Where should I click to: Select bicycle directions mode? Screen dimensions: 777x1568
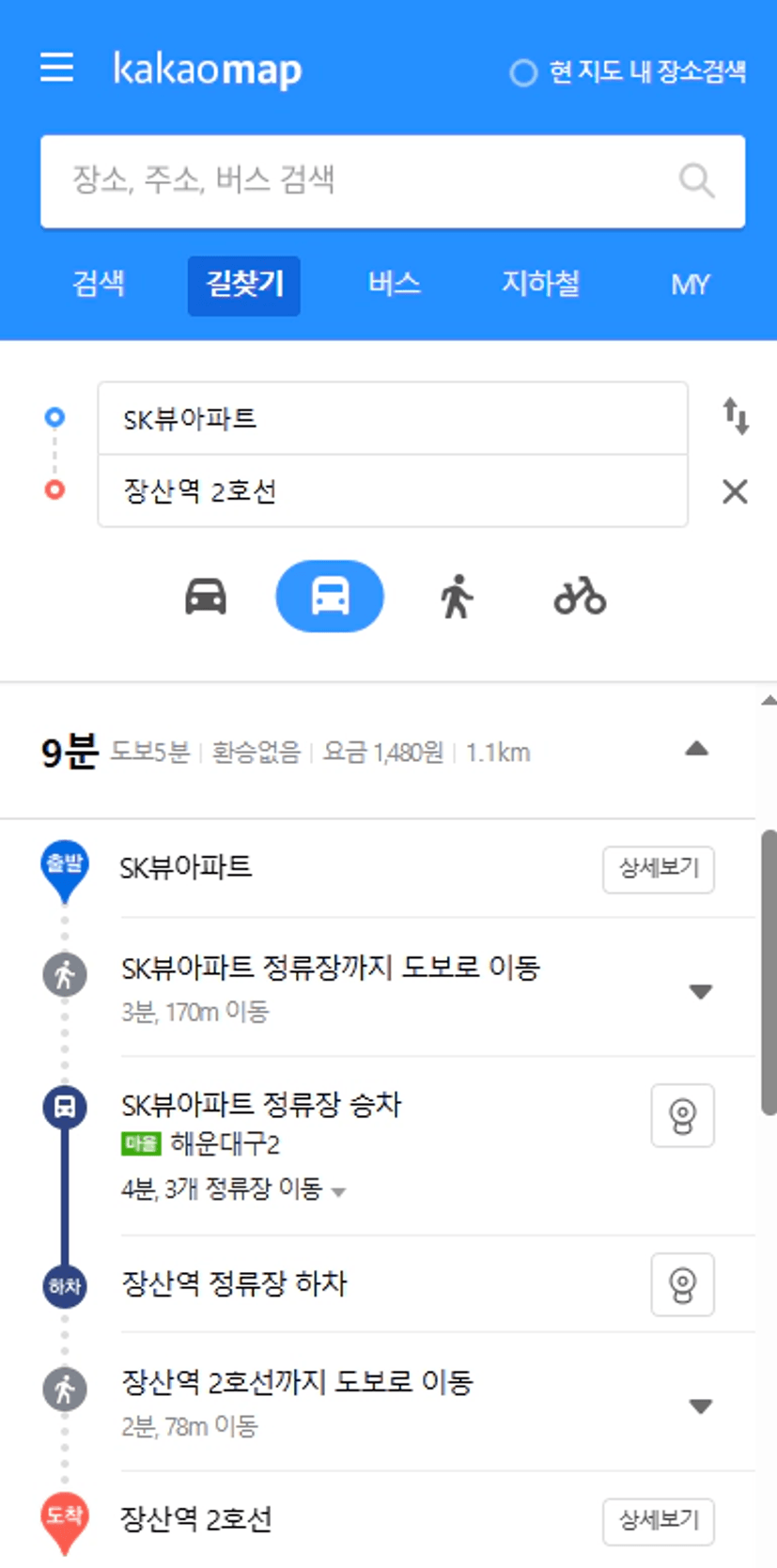(x=580, y=597)
